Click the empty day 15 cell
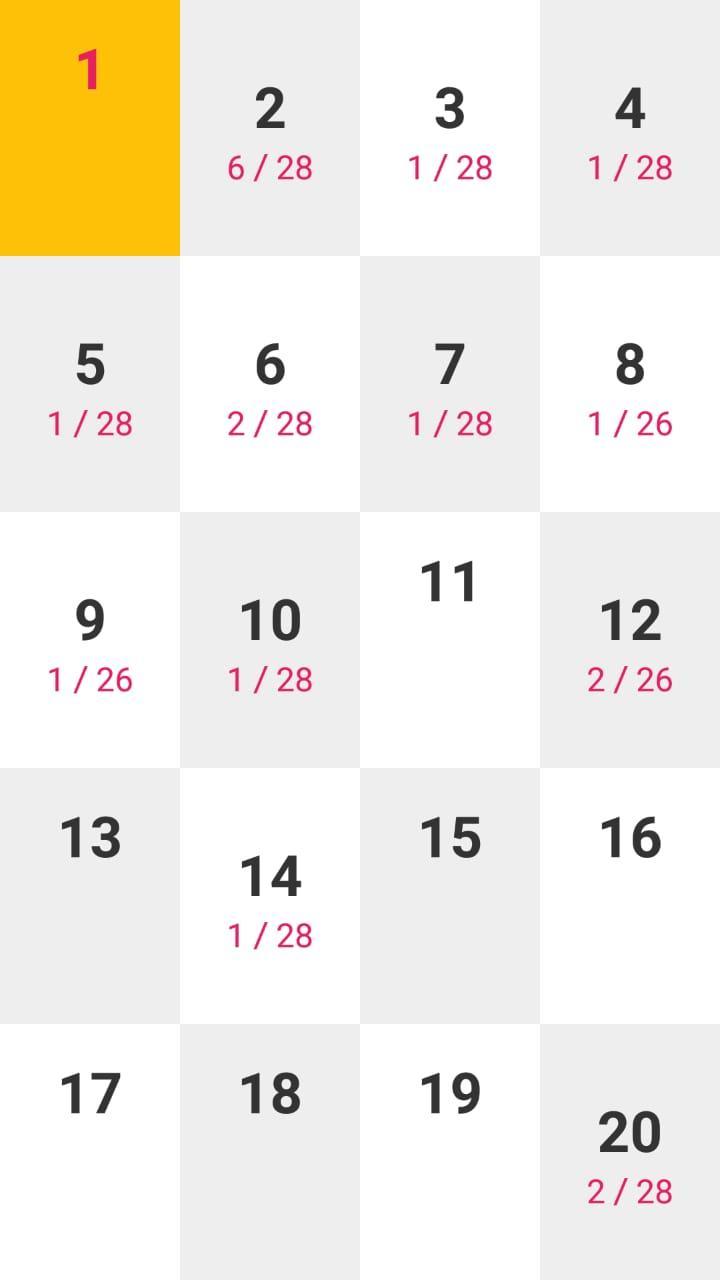The image size is (720, 1280). click(x=450, y=896)
